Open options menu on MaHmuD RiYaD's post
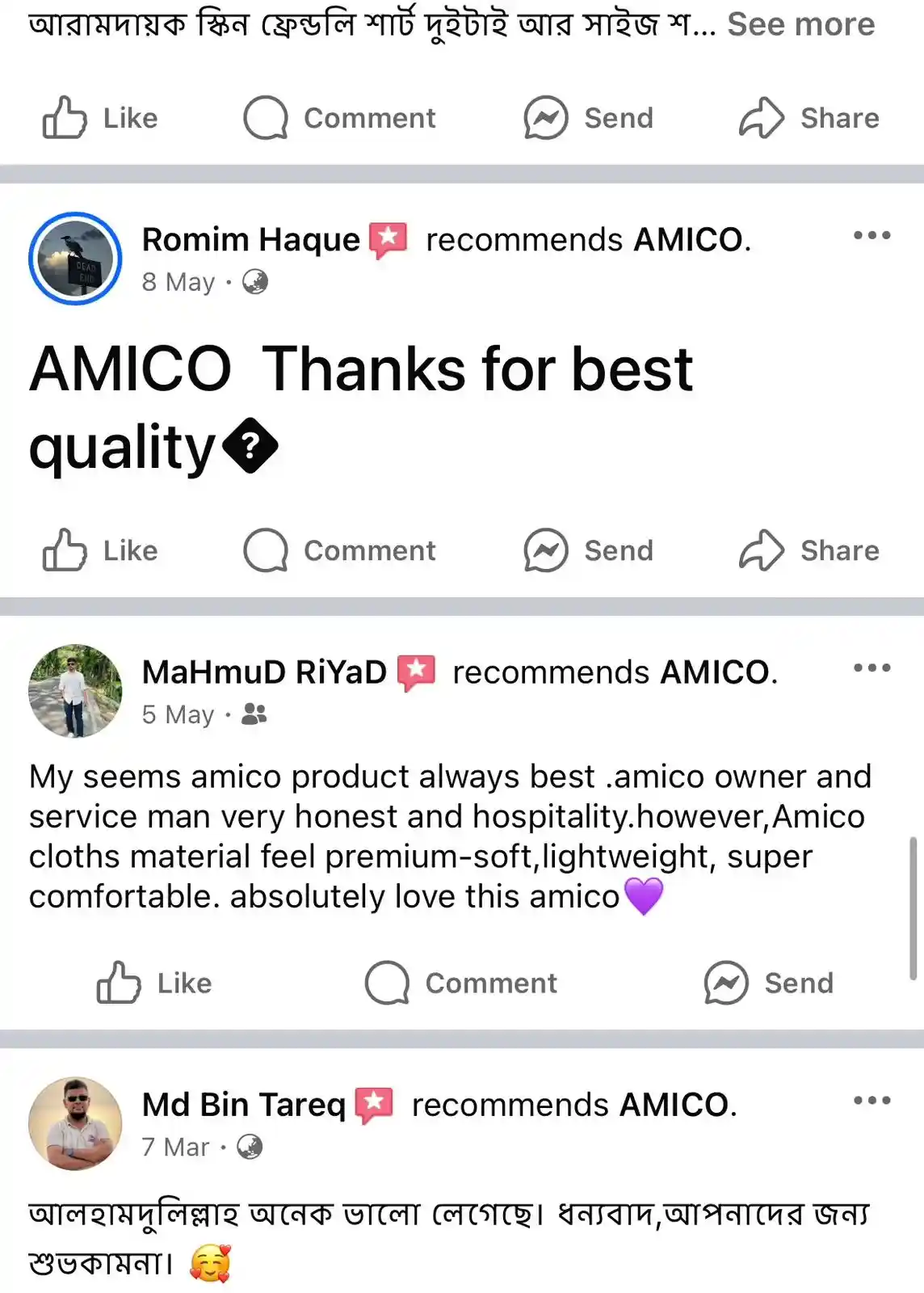924x1293 pixels. 871,668
